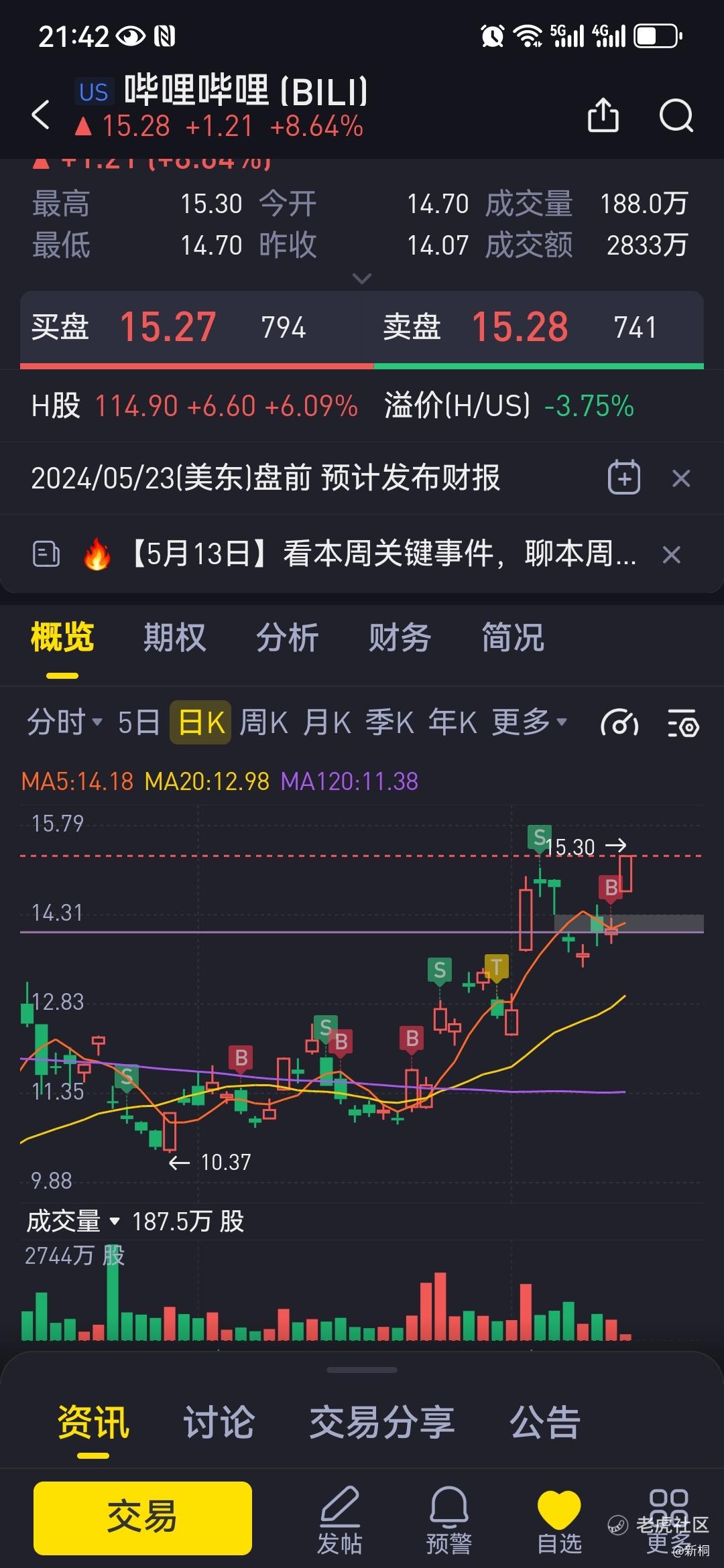
Task: Open the search magnifier icon
Action: (x=676, y=115)
